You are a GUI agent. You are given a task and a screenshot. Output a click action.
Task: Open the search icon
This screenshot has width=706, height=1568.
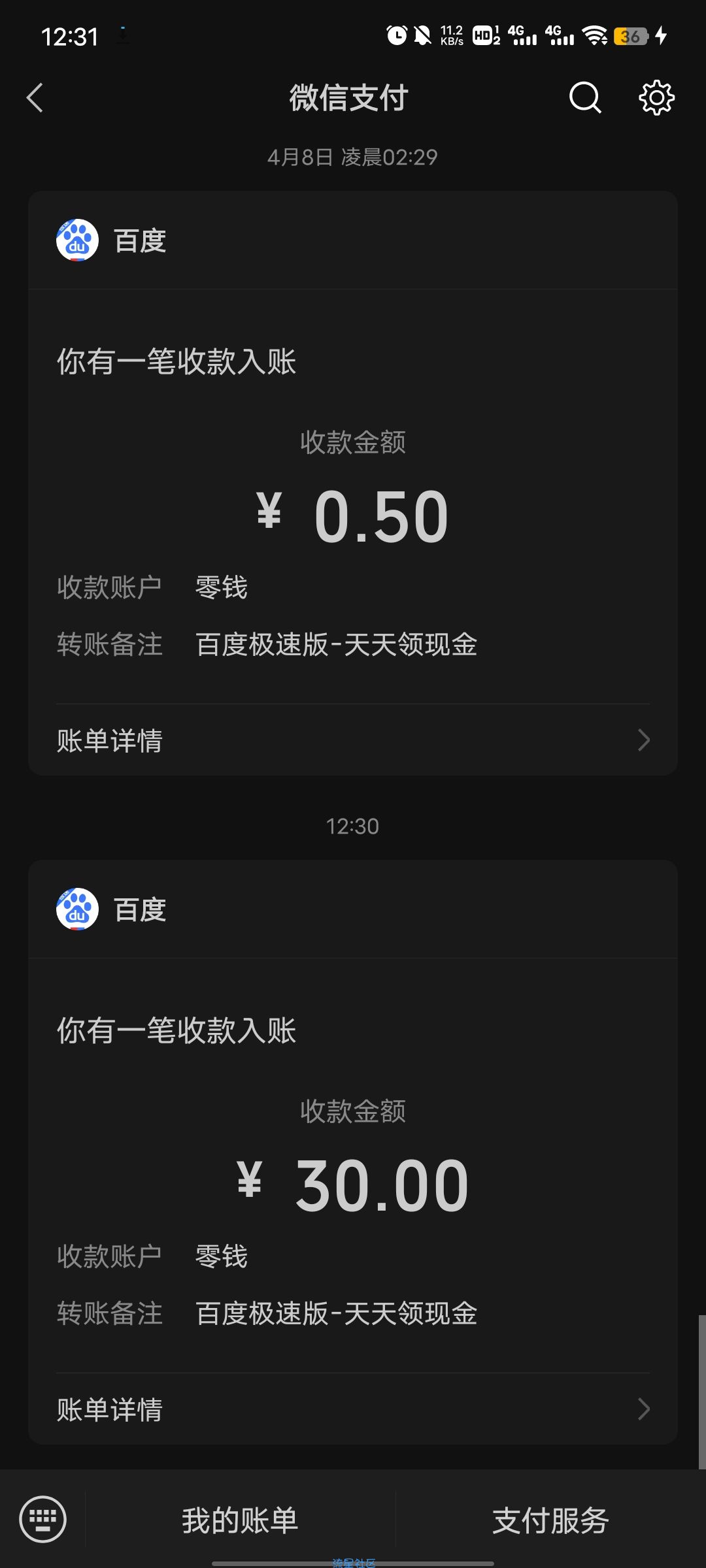585,98
